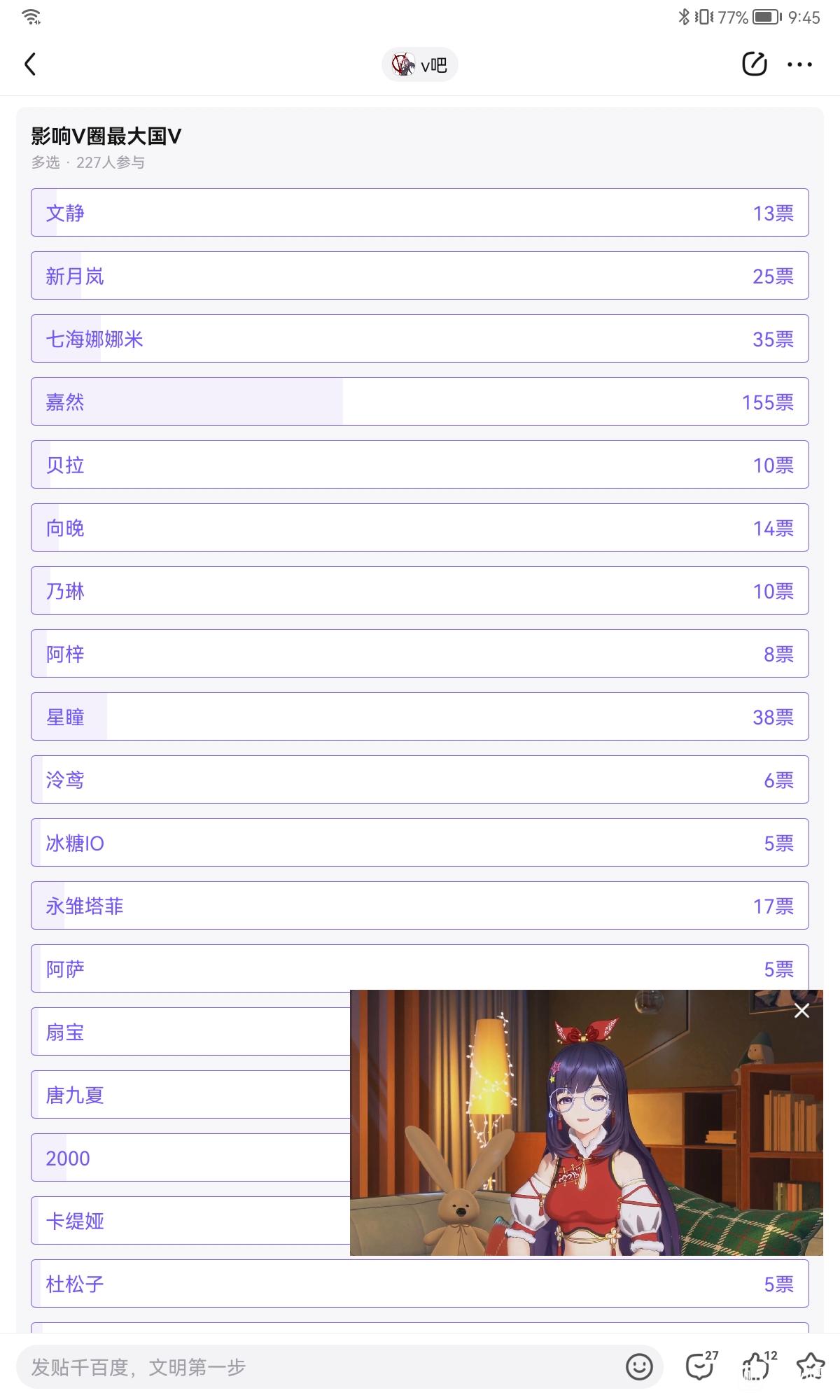Go back using the top-left arrow
The width and height of the screenshot is (840, 1400).
(30, 64)
